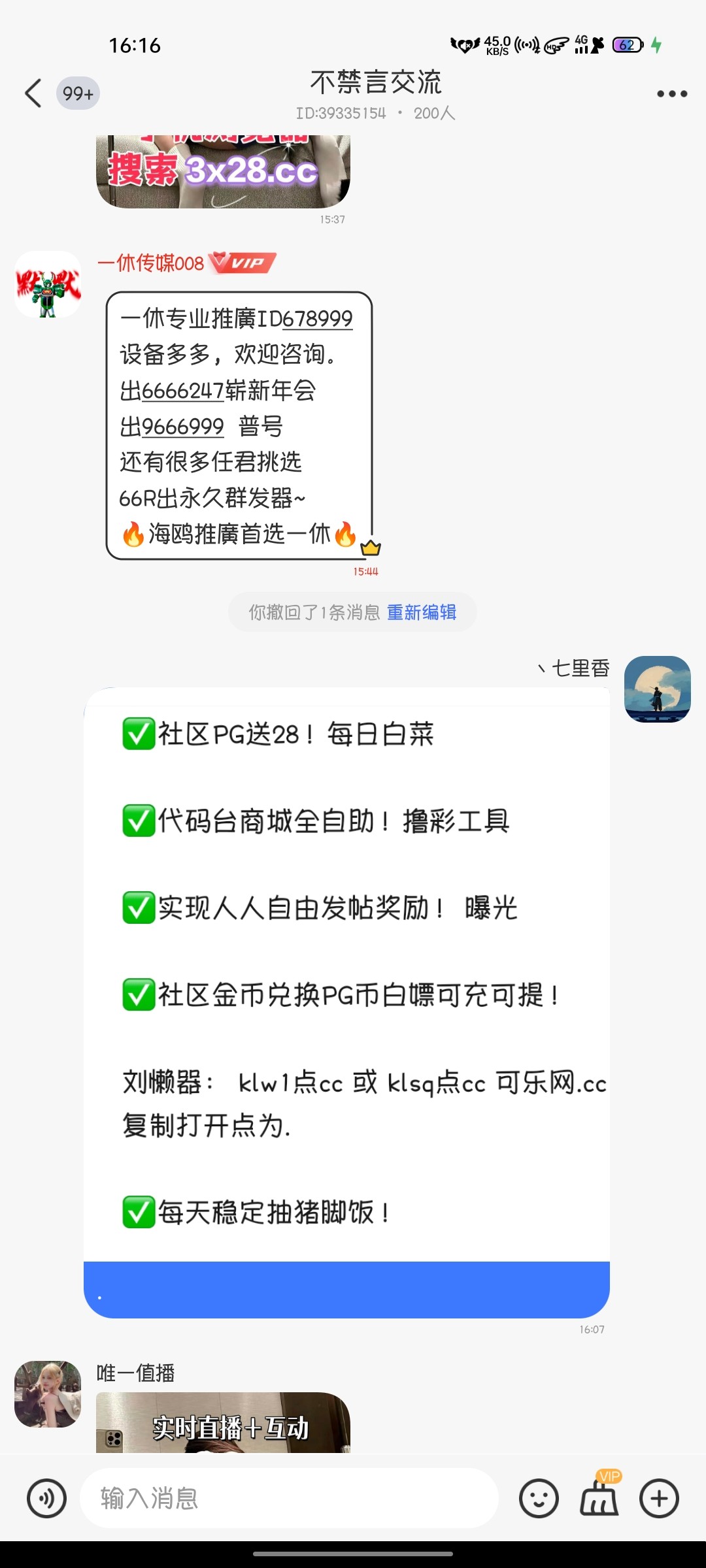Tap the underlined 6666247 number
Image resolution: width=706 pixels, height=1568 pixels.
(182, 391)
